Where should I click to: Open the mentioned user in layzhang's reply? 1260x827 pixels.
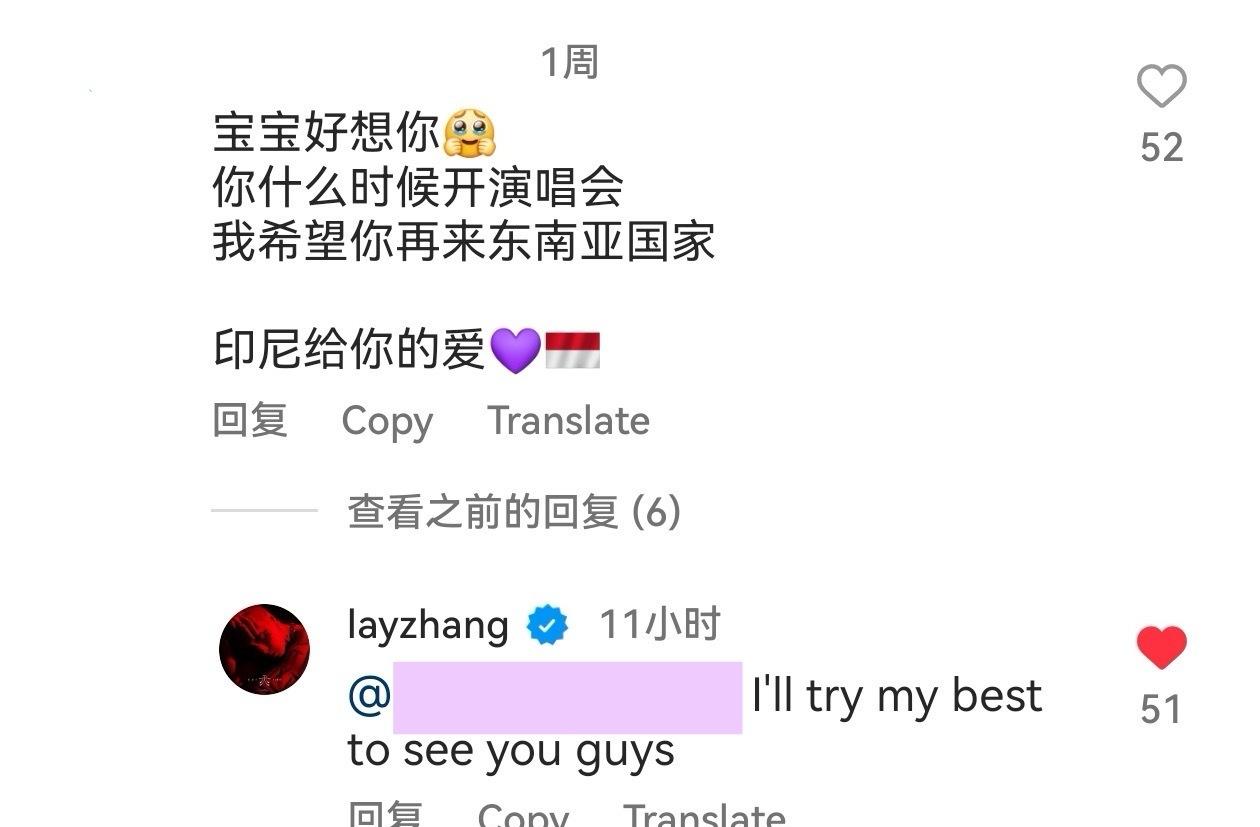[545, 697]
